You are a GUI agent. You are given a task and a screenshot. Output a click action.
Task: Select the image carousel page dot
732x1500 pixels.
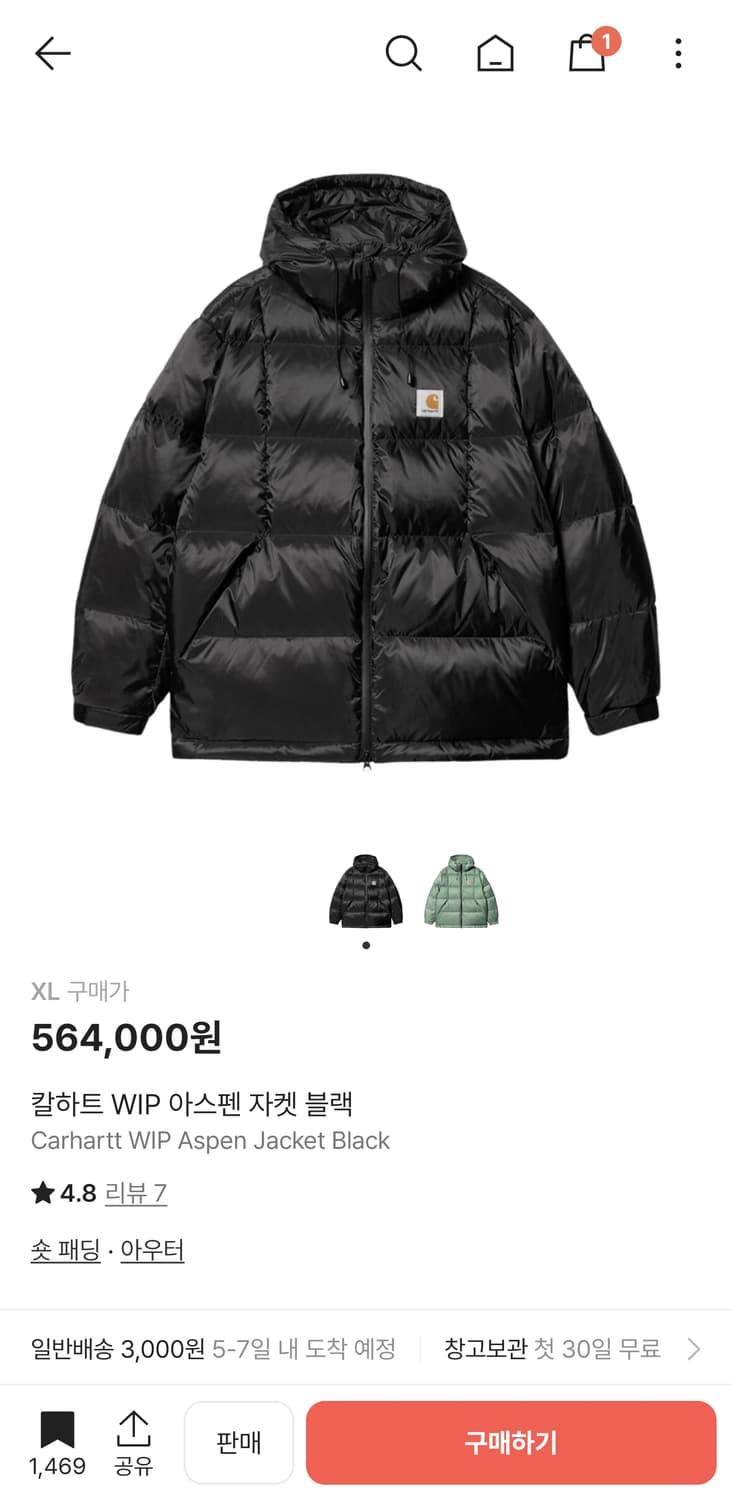pos(366,943)
